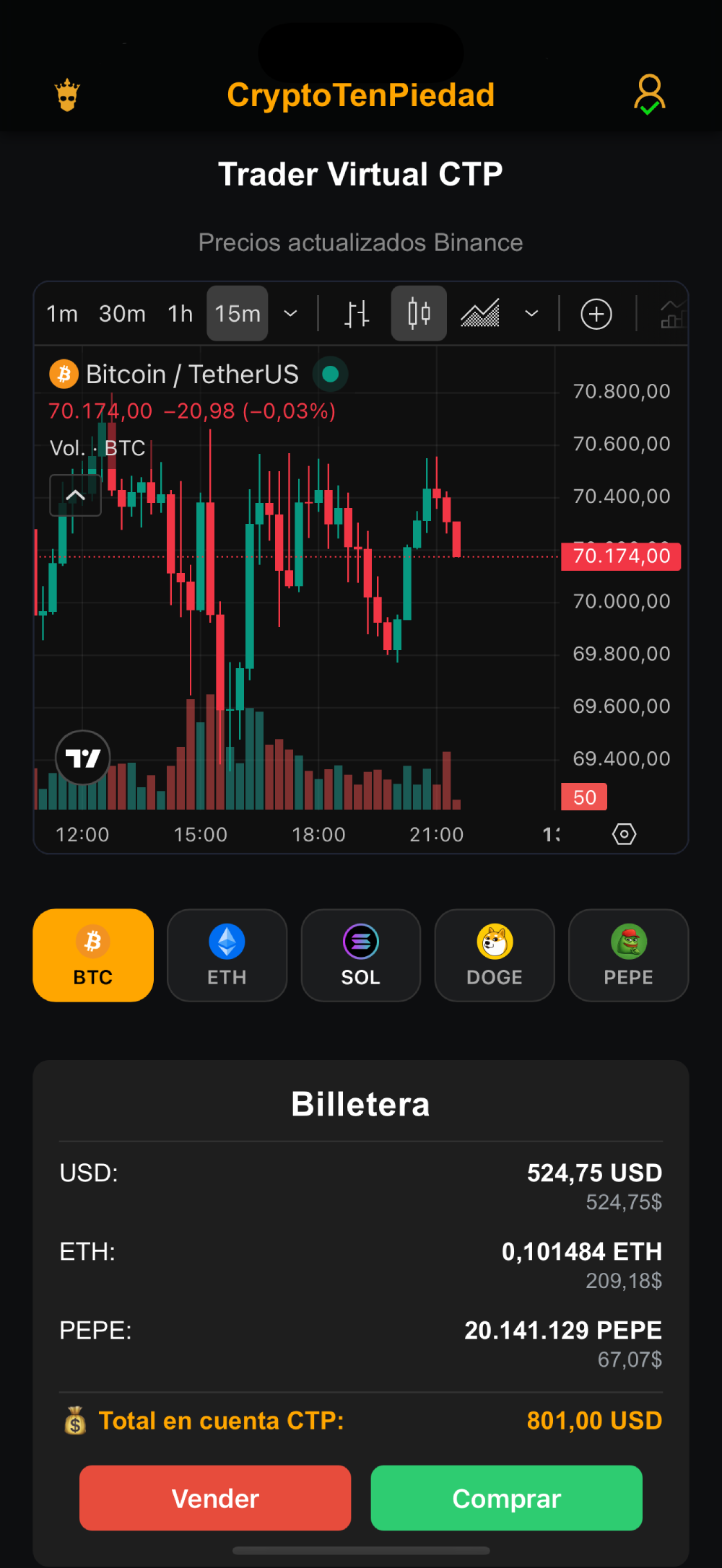
Task: Switch to the 1h timeframe
Action: coord(179,313)
